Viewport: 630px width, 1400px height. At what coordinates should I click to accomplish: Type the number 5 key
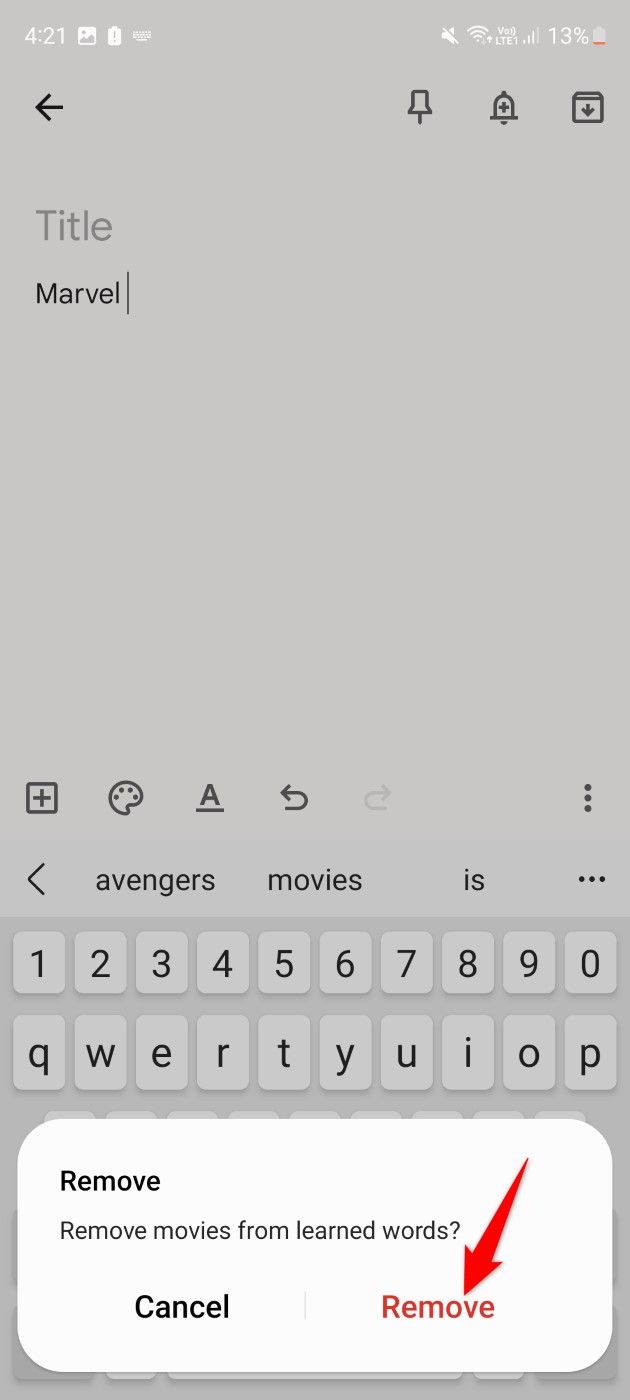click(284, 964)
